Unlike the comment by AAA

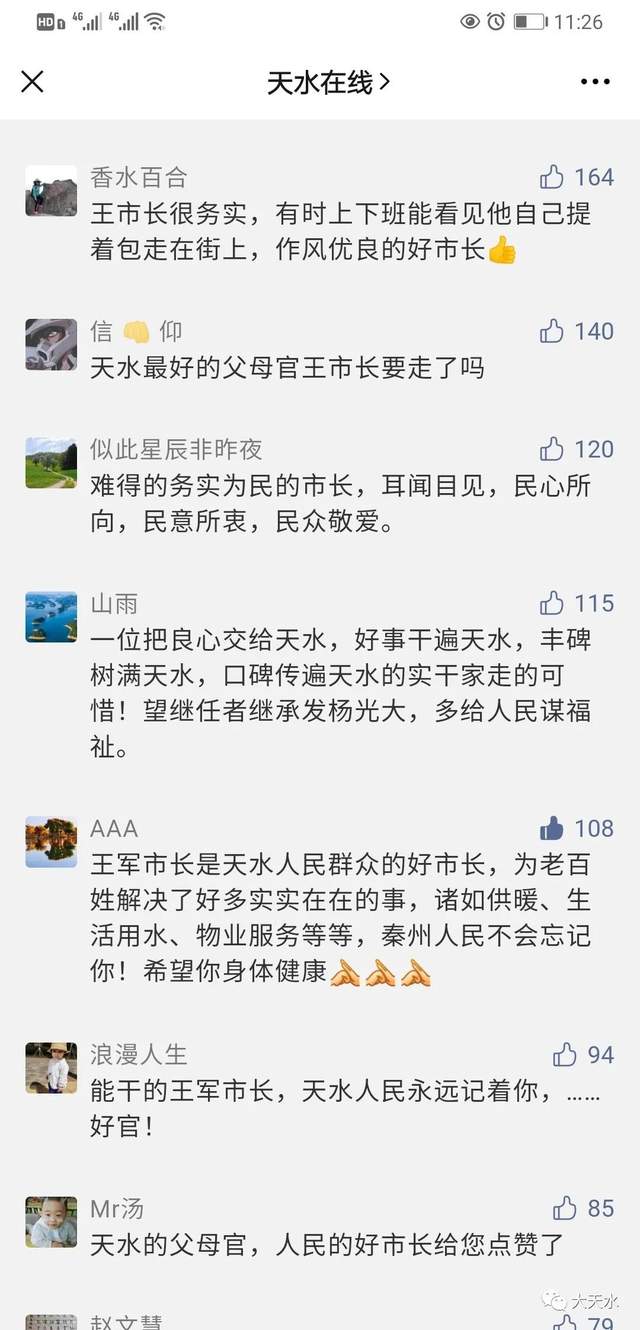pyautogui.click(x=552, y=828)
